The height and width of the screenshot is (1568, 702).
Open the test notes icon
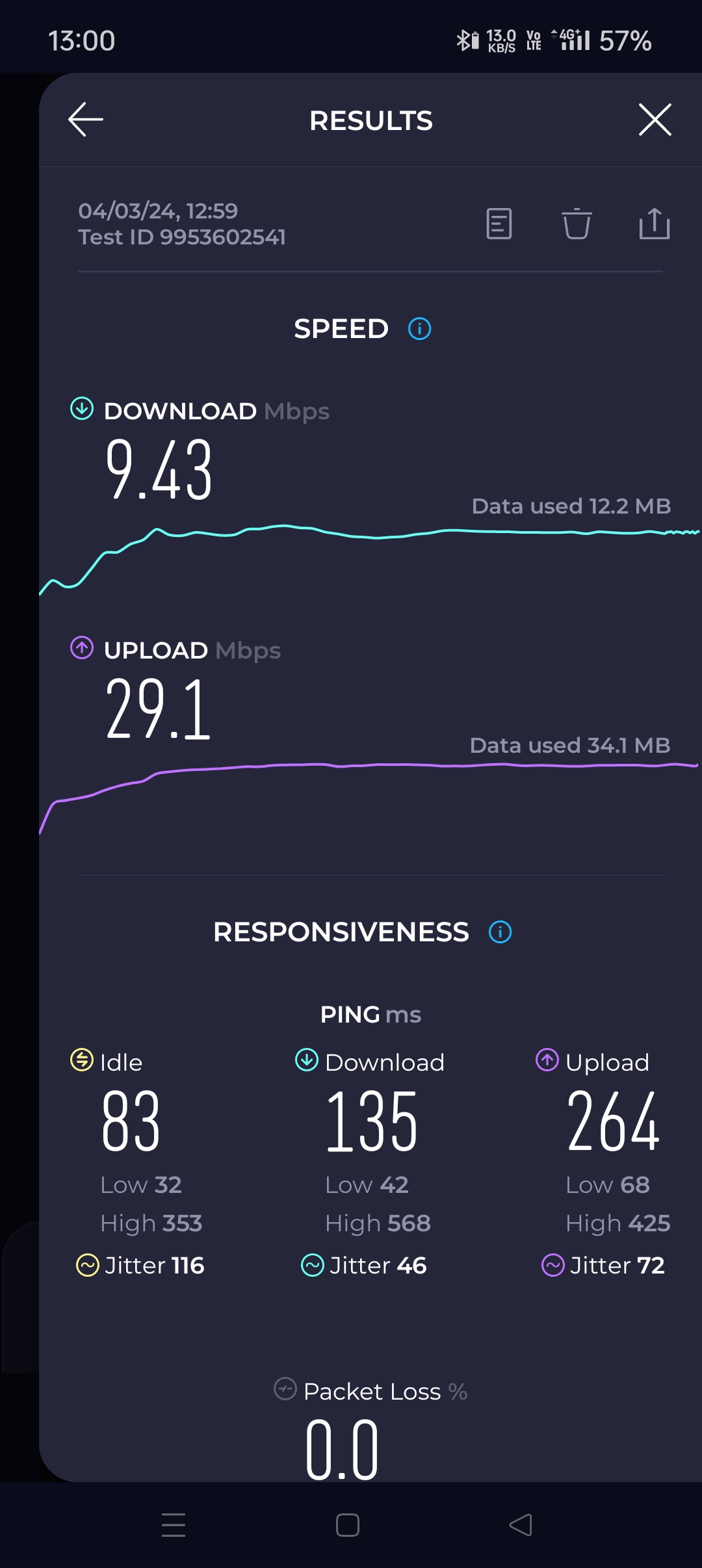tap(499, 224)
